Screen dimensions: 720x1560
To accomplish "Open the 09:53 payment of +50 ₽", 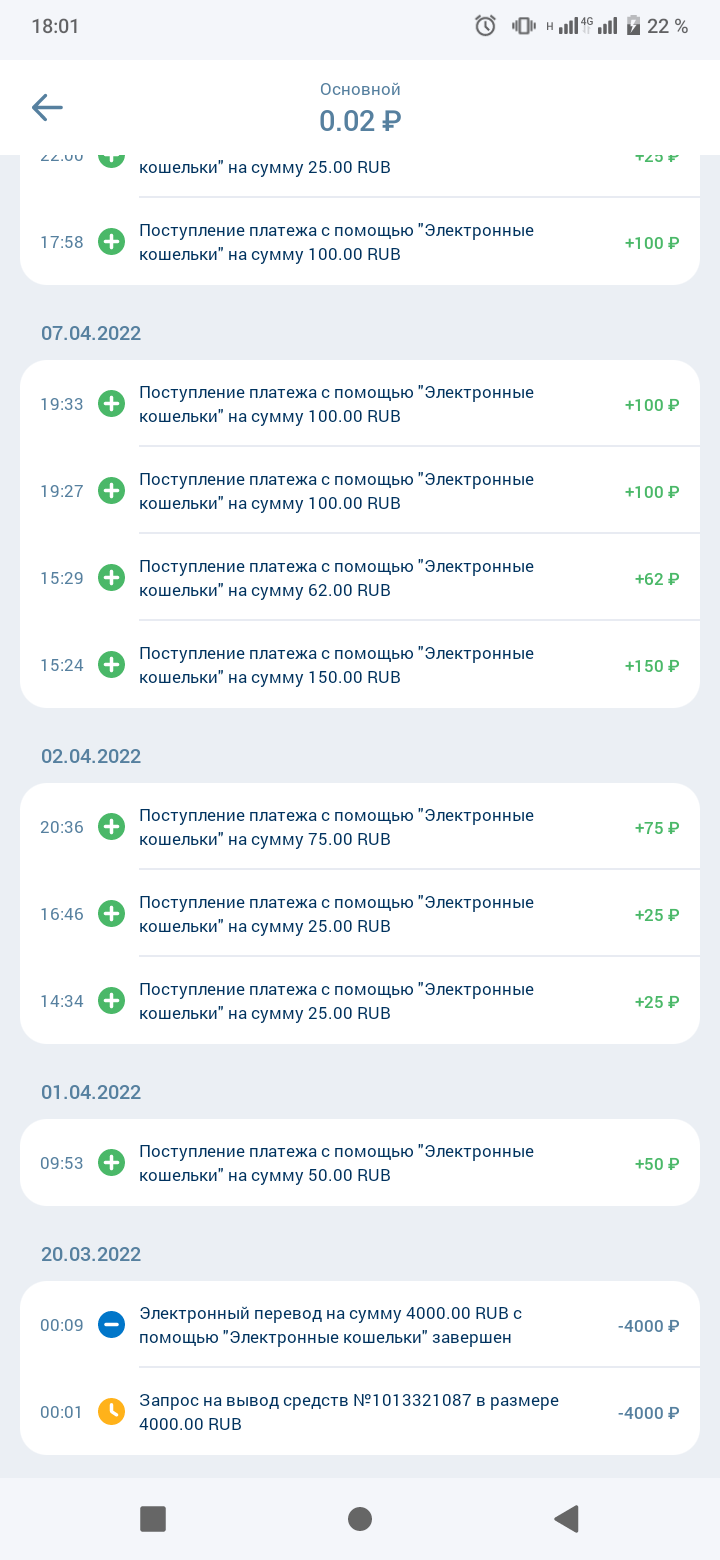I will [x=360, y=1163].
